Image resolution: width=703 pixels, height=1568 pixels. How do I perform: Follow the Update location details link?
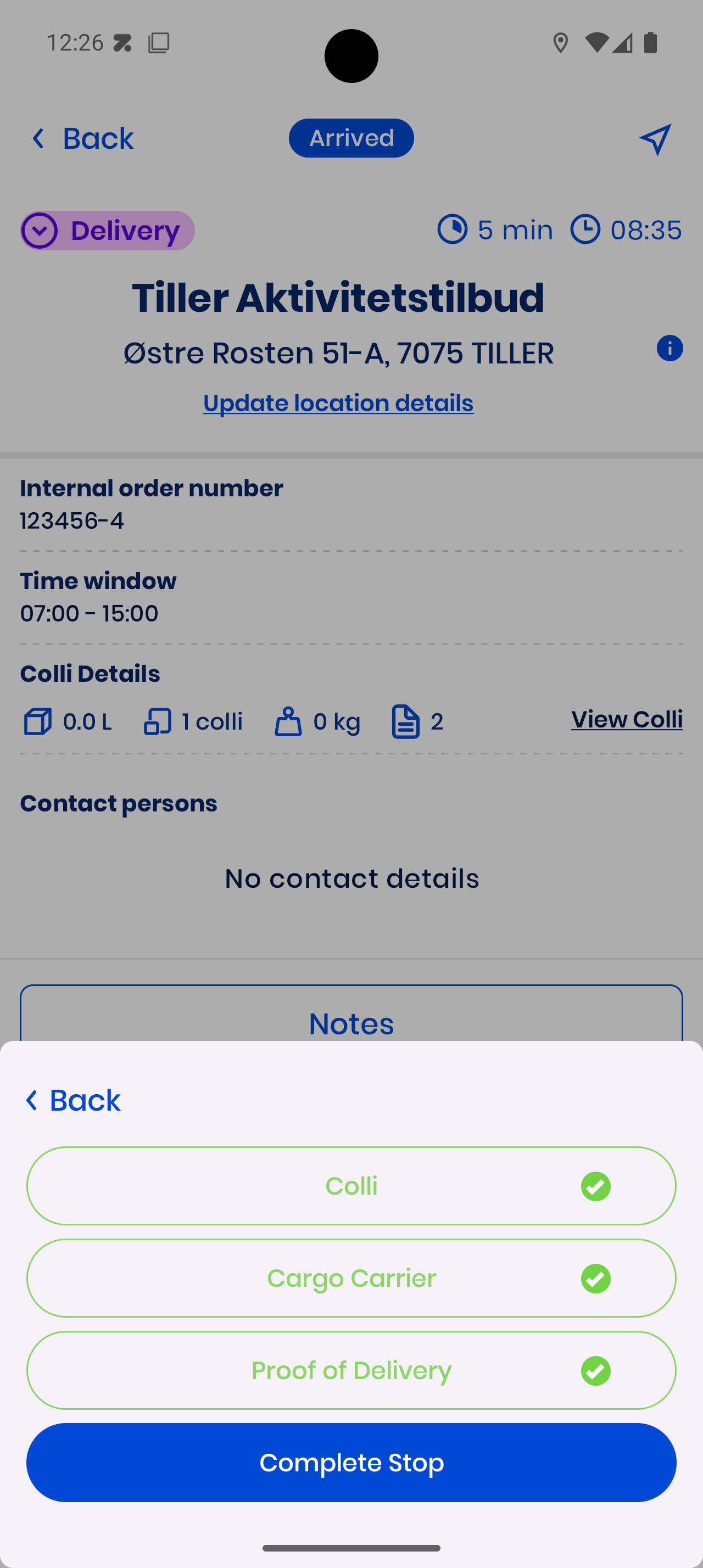tap(338, 403)
